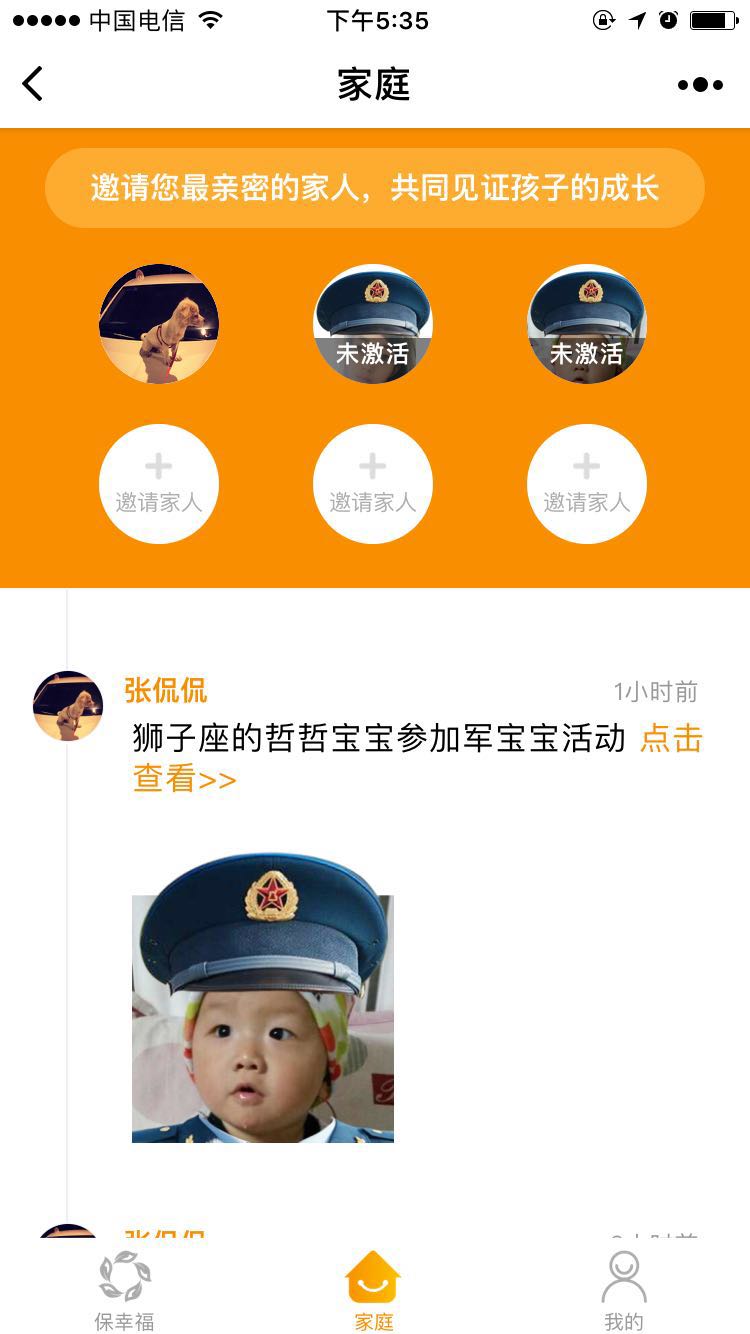The height and width of the screenshot is (1334, 750).
Task: Go back using the top-left arrow
Action: click(x=33, y=84)
